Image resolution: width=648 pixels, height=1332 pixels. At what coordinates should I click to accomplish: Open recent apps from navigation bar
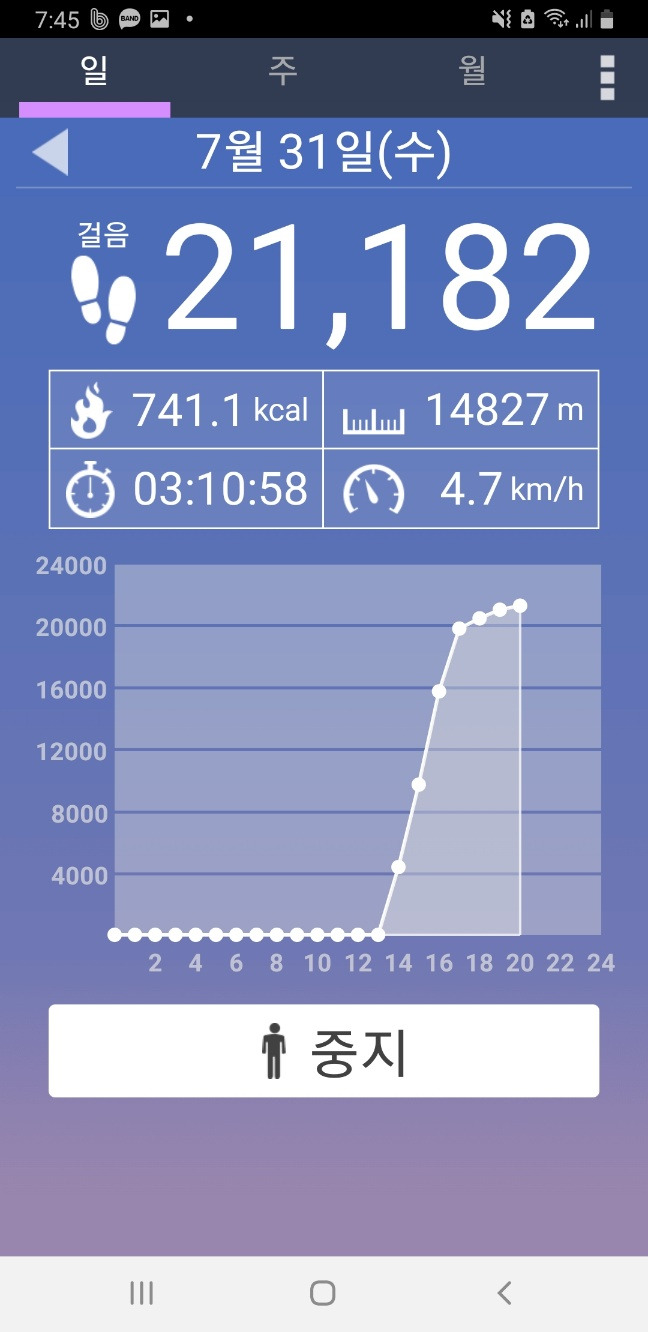(142, 1293)
